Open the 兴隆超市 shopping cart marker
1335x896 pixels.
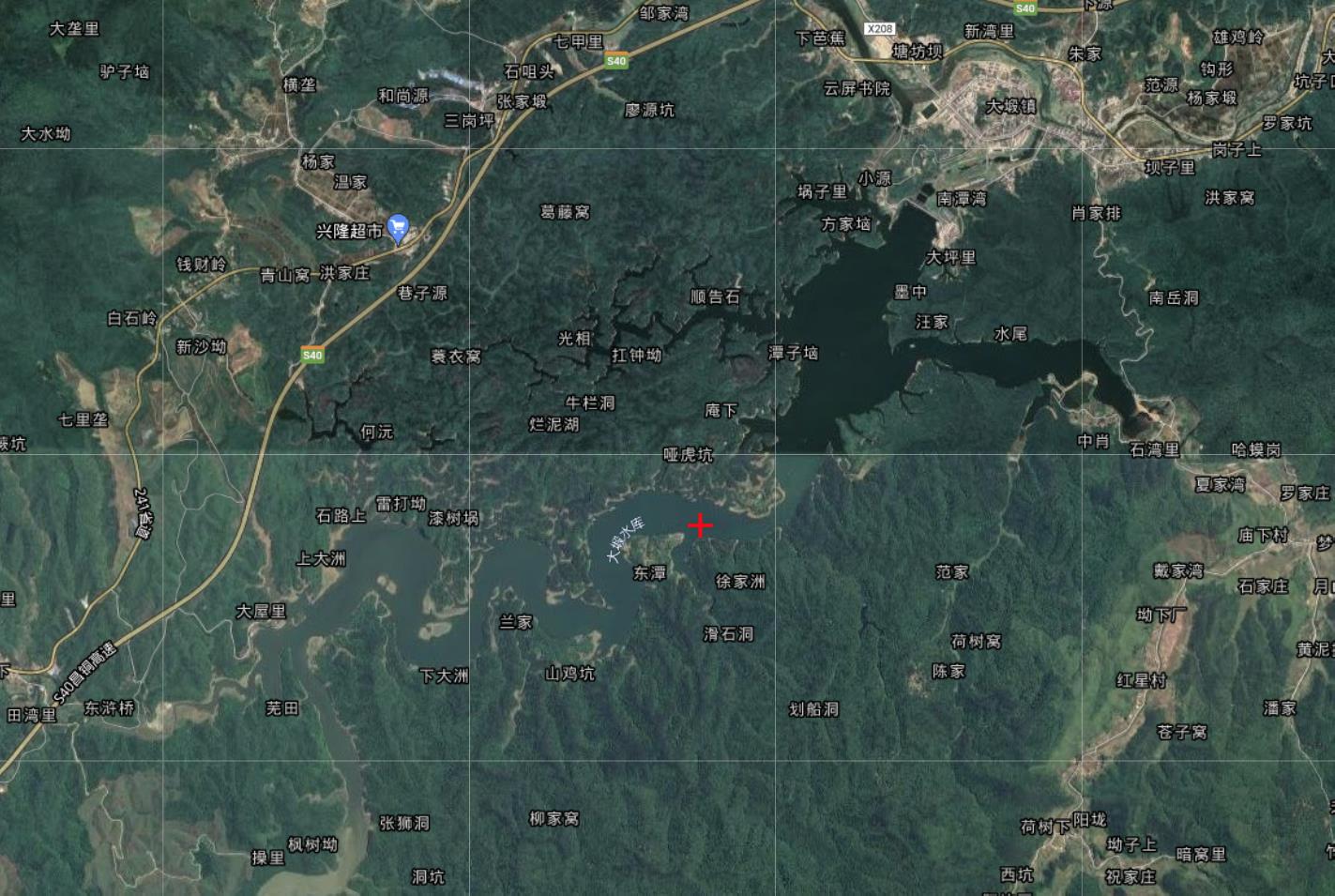(398, 228)
